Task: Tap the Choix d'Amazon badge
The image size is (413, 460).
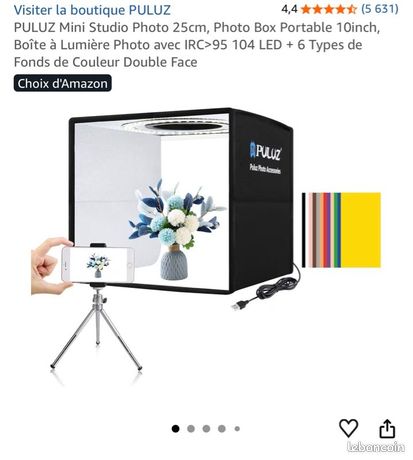Action: [63, 83]
